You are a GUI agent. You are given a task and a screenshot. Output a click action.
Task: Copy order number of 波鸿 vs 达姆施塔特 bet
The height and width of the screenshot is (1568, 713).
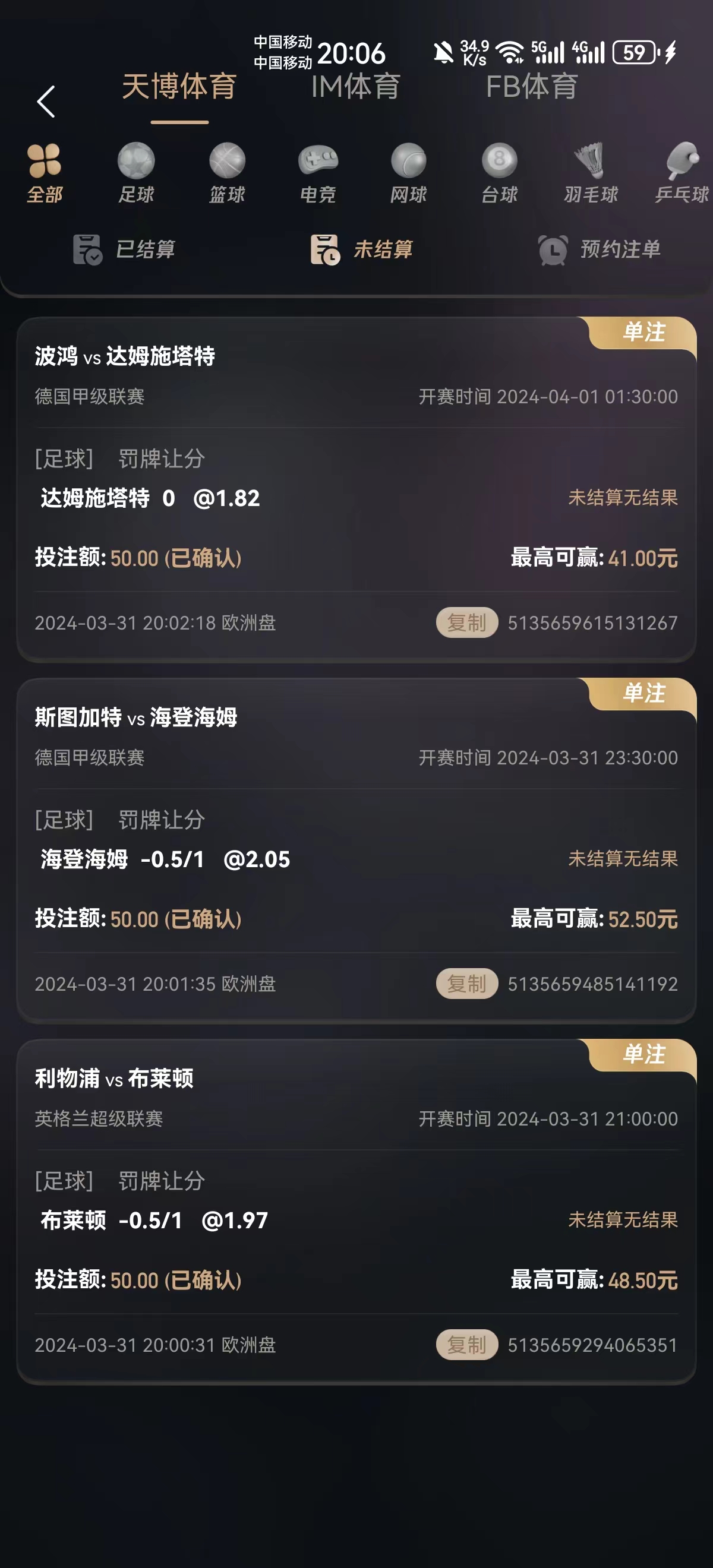pos(467,622)
